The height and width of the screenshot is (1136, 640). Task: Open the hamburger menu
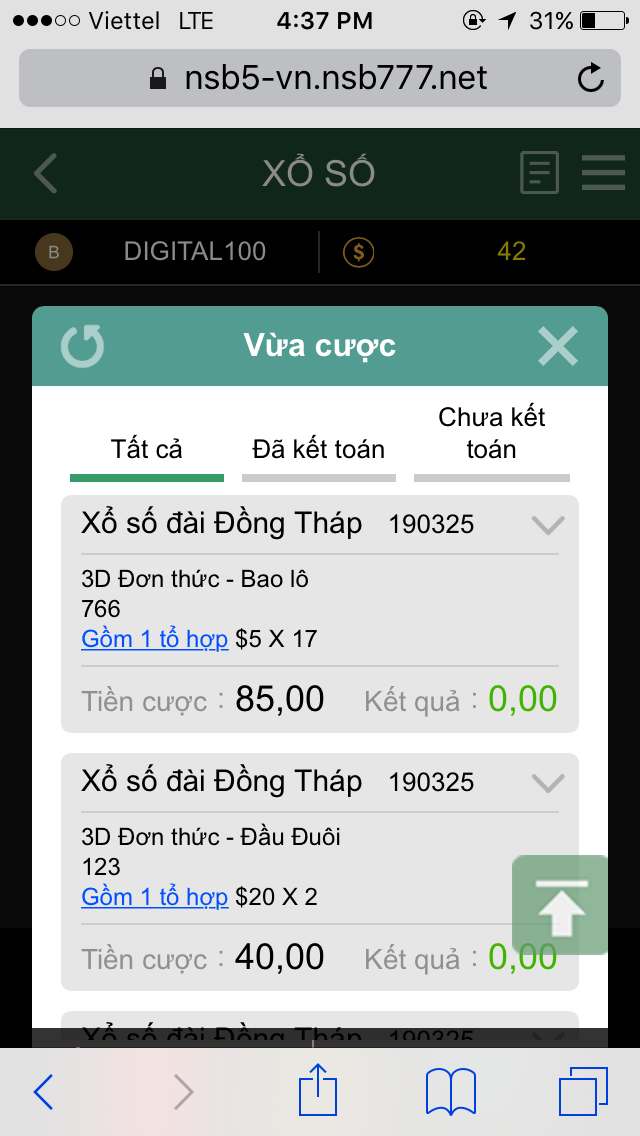click(x=603, y=173)
